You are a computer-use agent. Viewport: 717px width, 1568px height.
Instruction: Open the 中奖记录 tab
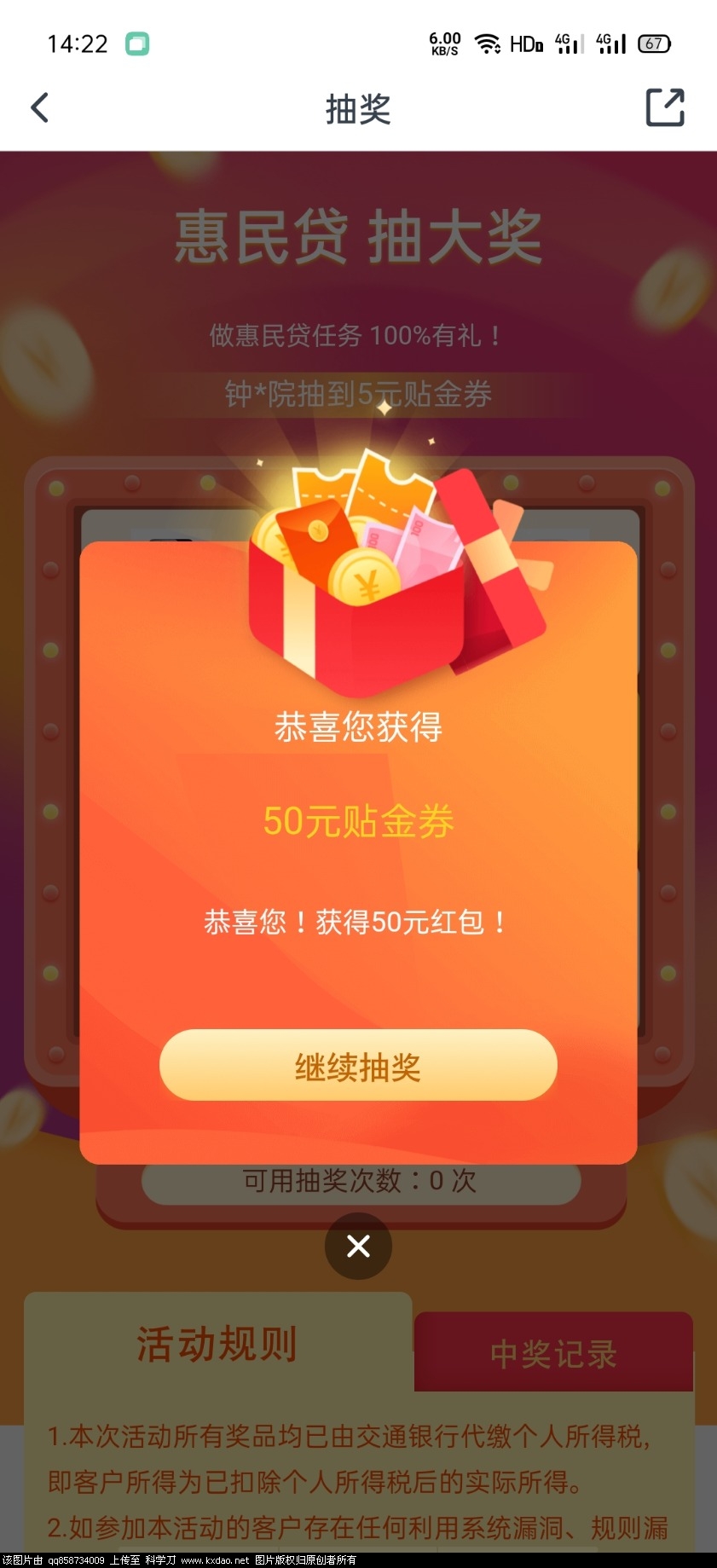click(x=552, y=1353)
